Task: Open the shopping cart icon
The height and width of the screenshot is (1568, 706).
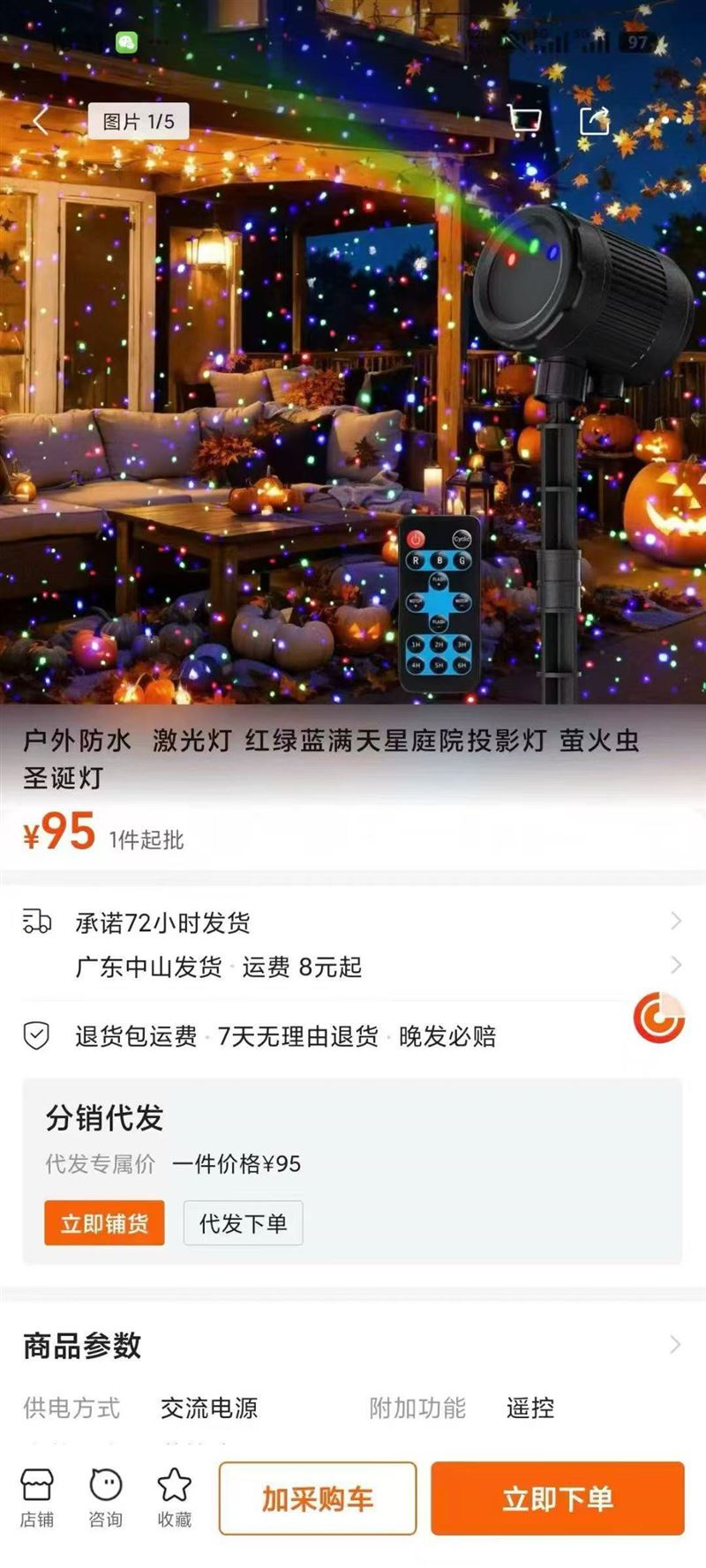Action: click(524, 121)
